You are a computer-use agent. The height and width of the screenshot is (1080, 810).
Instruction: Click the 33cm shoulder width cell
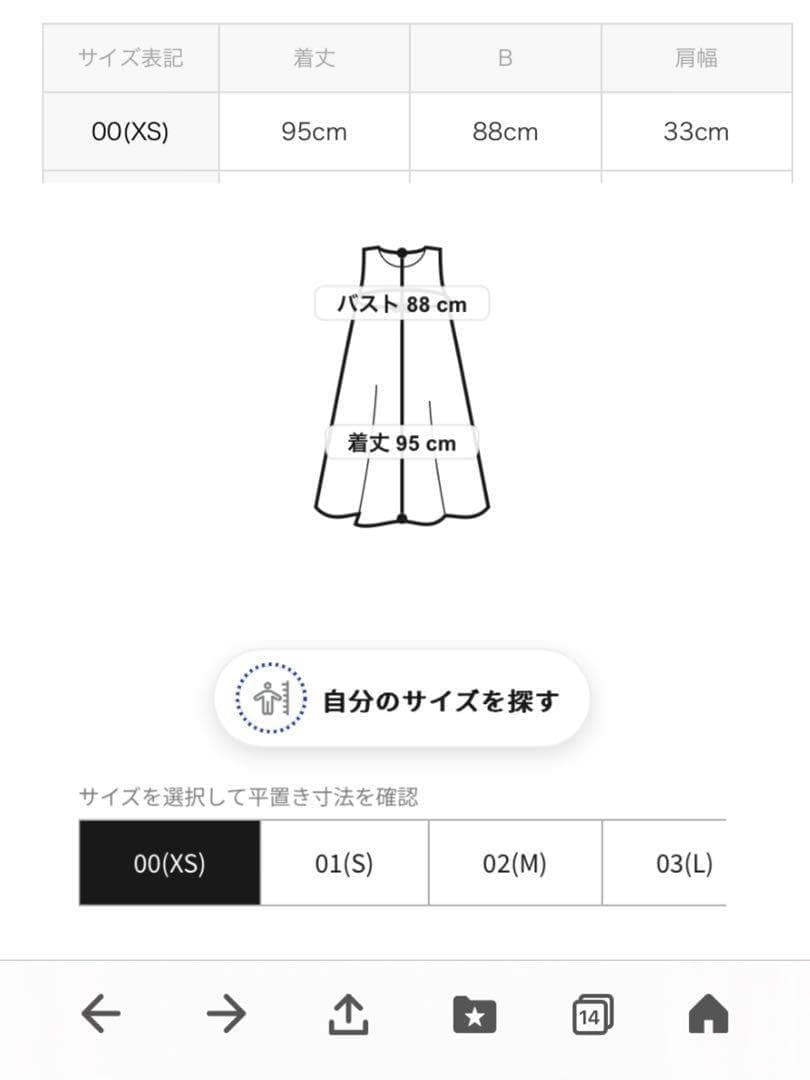click(697, 131)
